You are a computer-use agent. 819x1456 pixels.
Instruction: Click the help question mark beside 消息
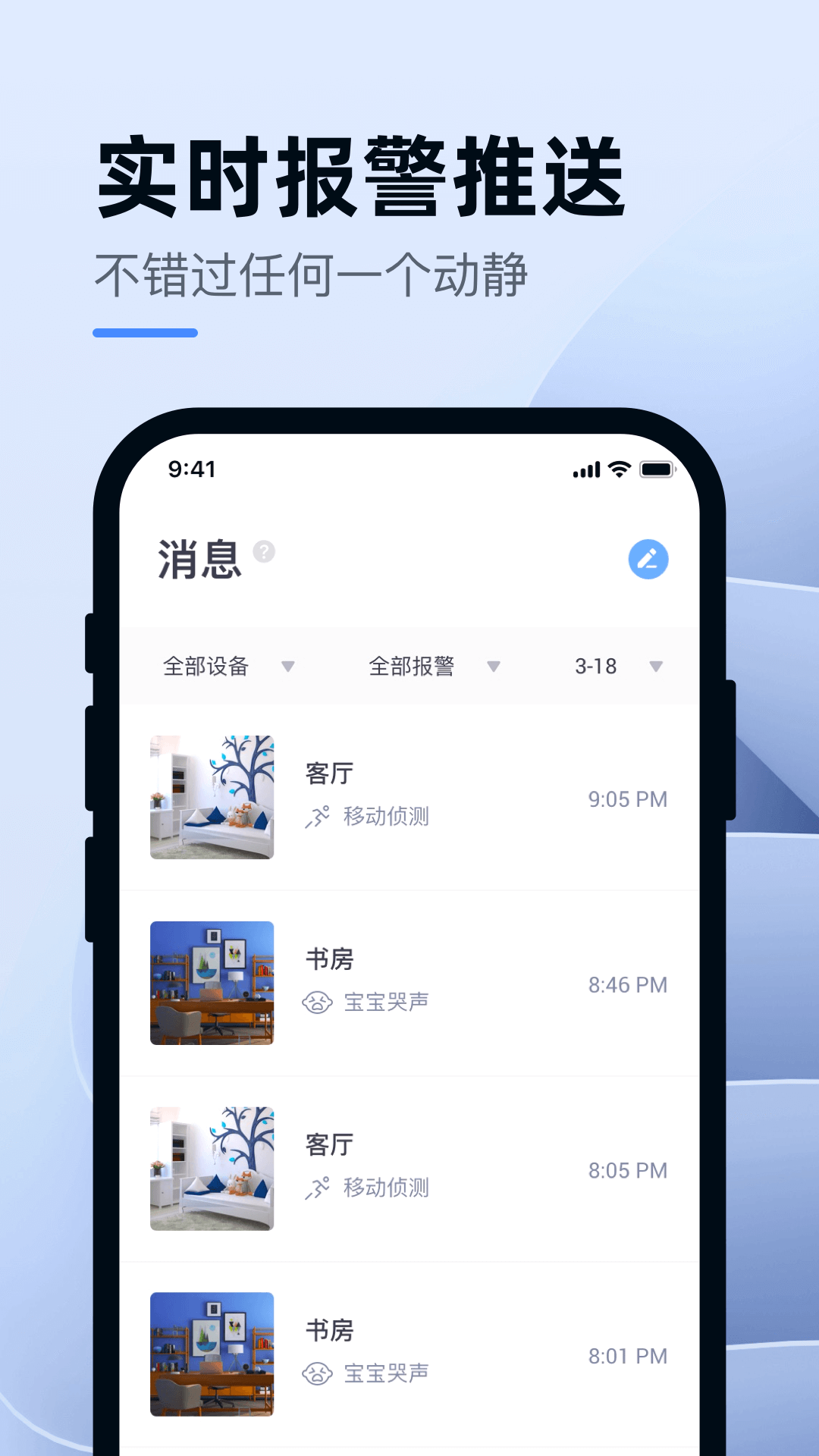264,552
